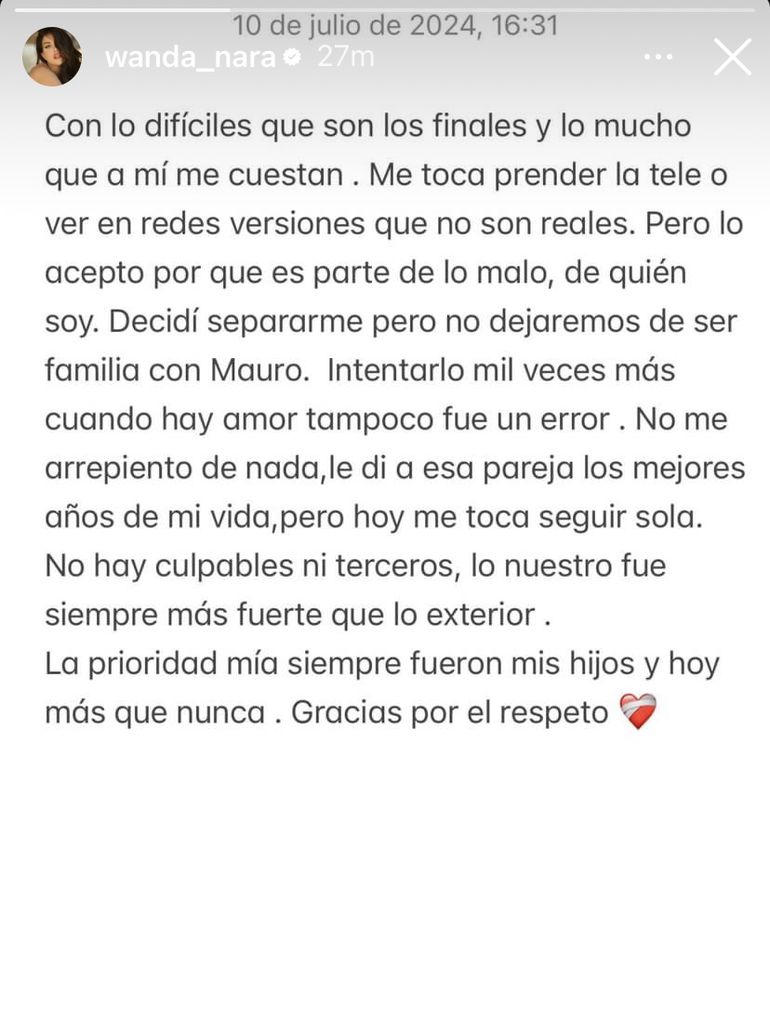The image size is (770, 1034).
Task: Close the story viewer
Action: tap(732, 57)
